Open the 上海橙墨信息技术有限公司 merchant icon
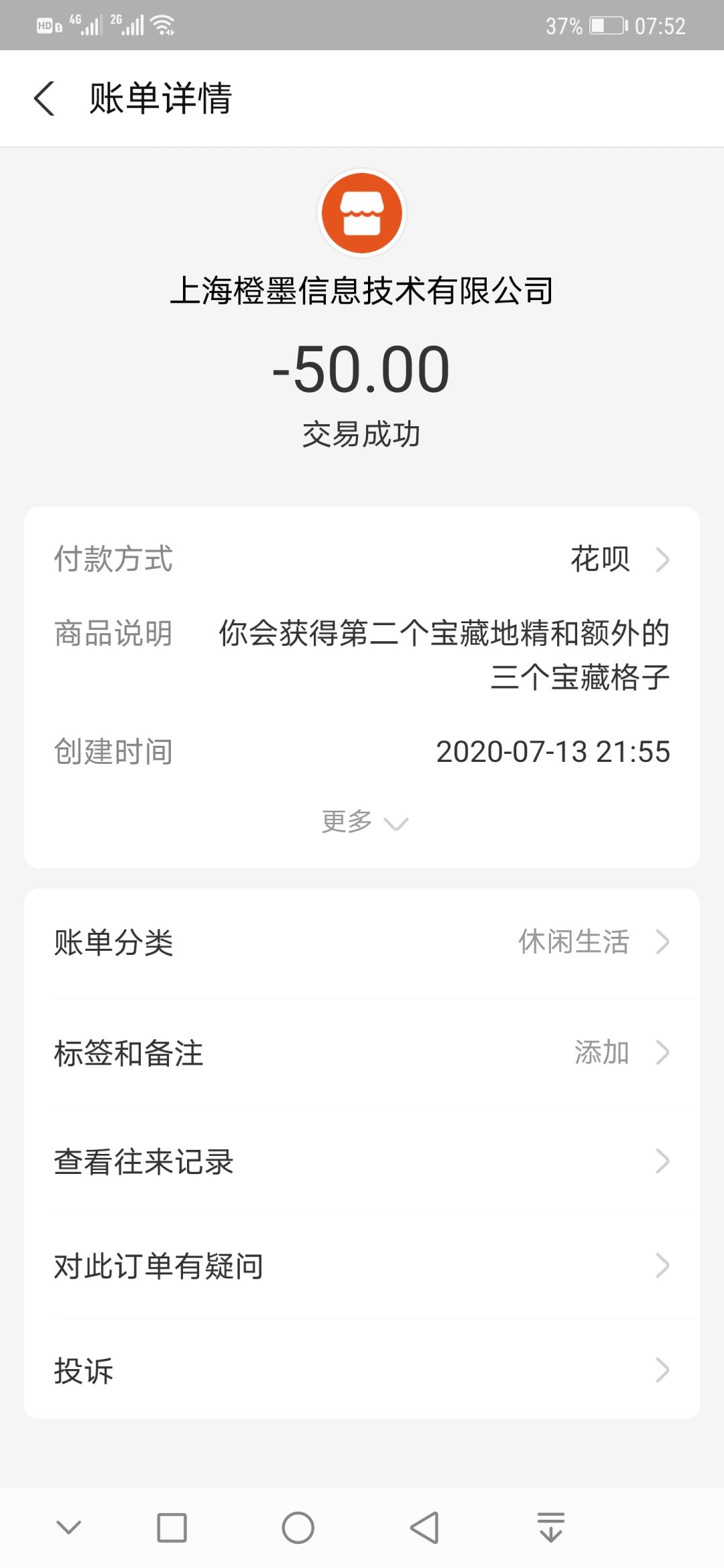724x1568 pixels. pyautogui.click(x=362, y=213)
